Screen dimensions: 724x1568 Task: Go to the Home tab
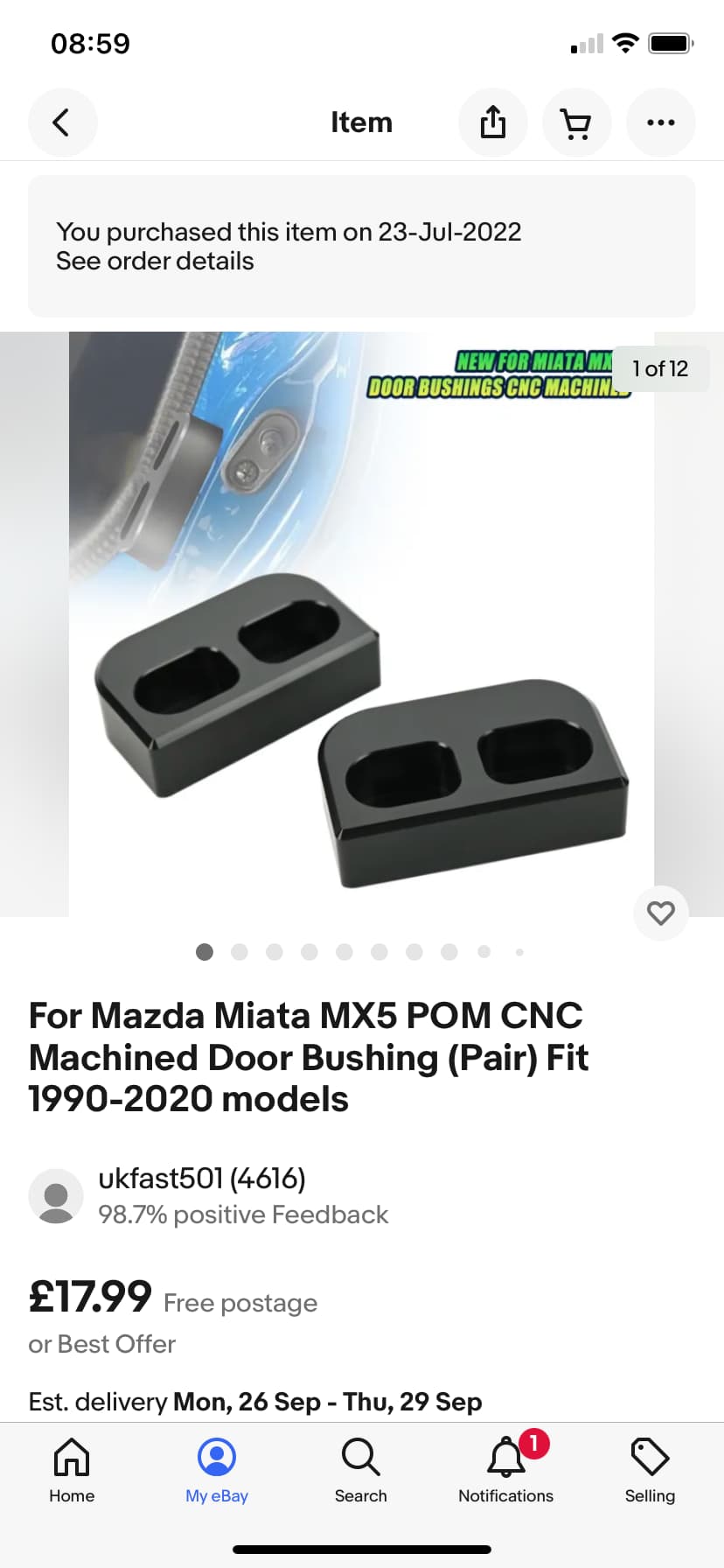(x=72, y=1471)
